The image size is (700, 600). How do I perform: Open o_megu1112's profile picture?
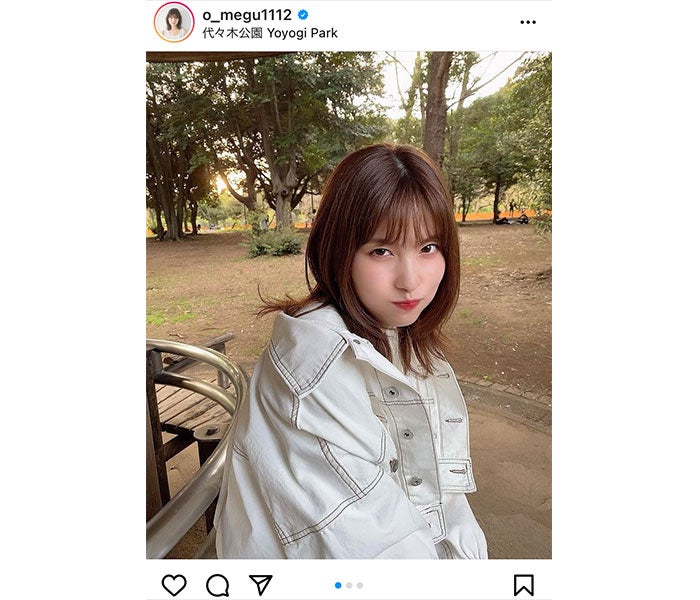174,22
